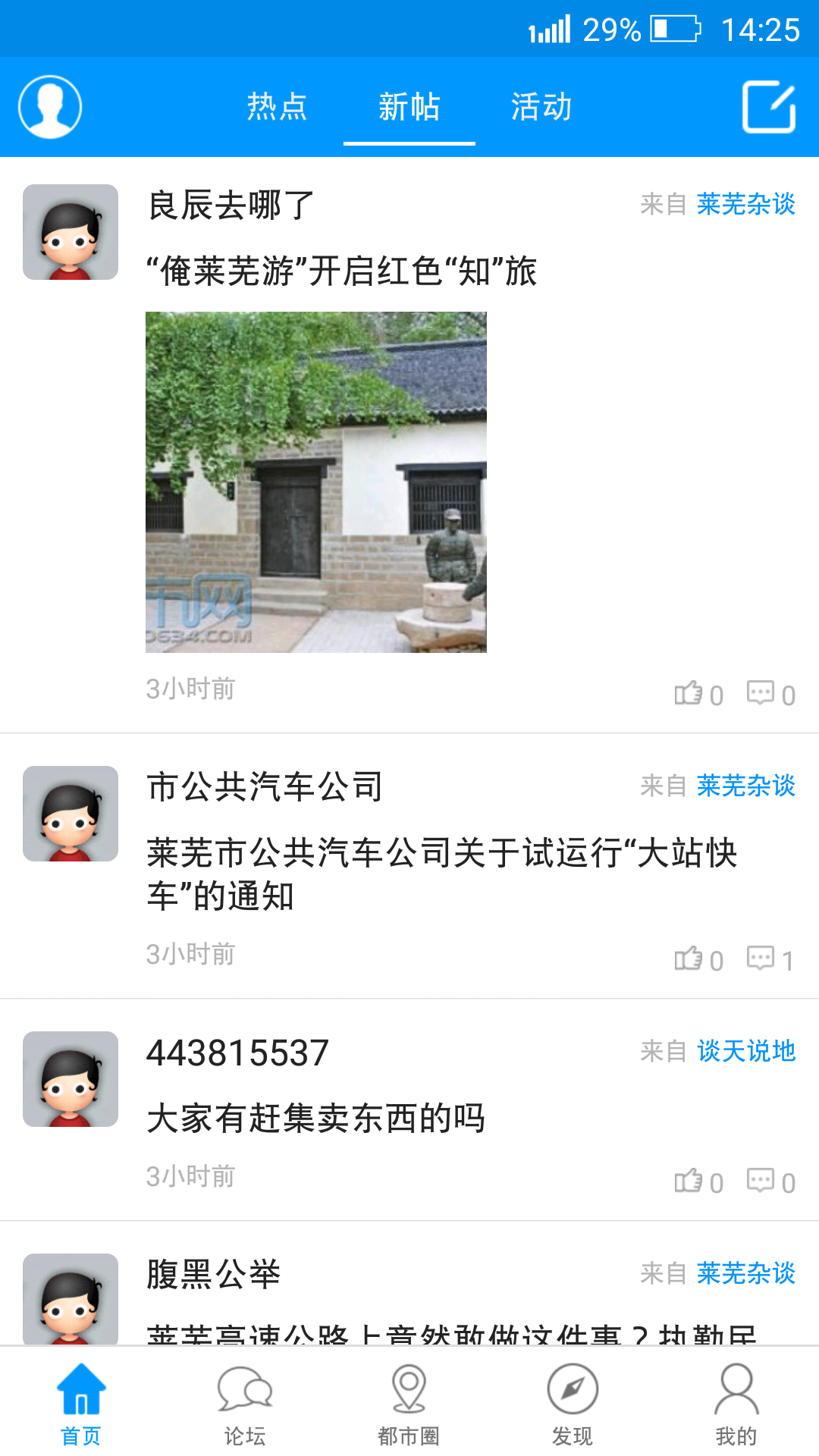Switch to the 热点 tab
Image resolution: width=819 pixels, height=1456 pixels.
pos(277,107)
